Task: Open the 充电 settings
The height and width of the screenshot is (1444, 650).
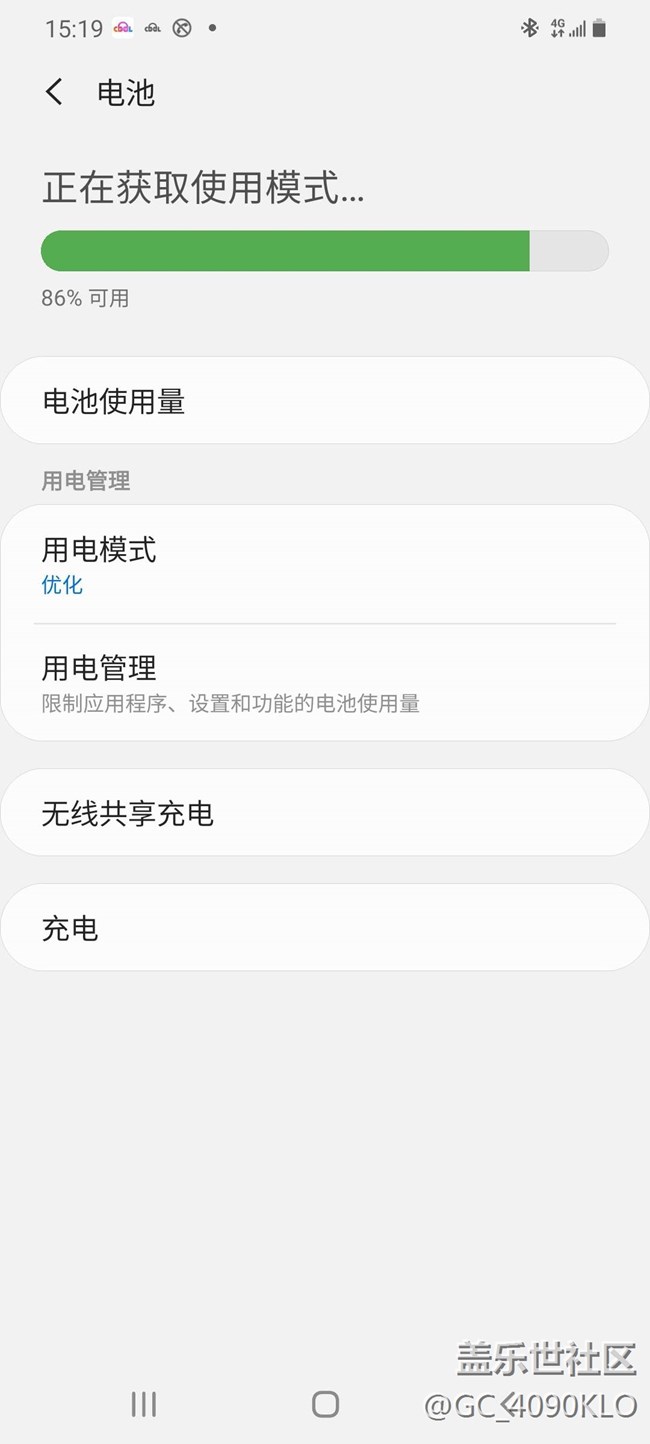Action: [325, 928]
